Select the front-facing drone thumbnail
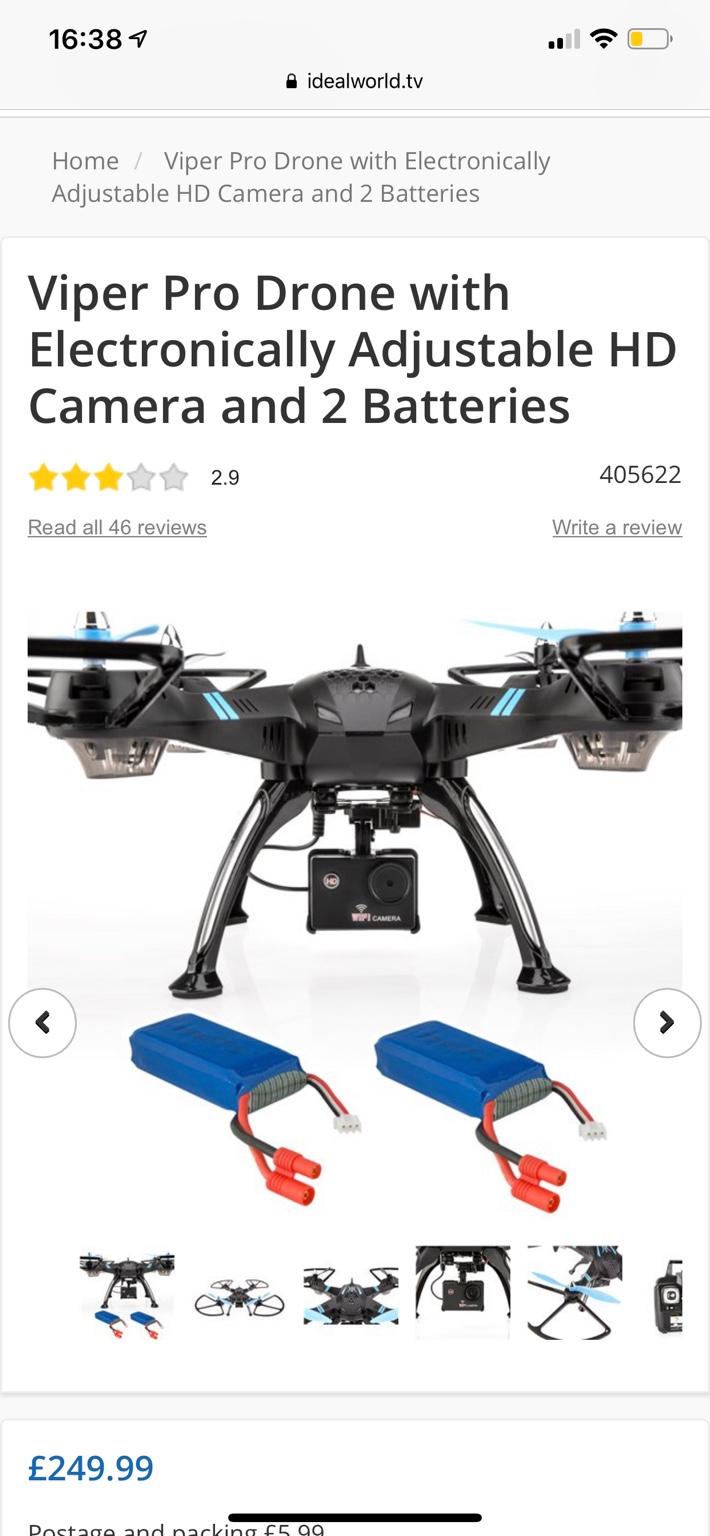The width and height of the screenshot is (710, 1536). click(351, 1292)
